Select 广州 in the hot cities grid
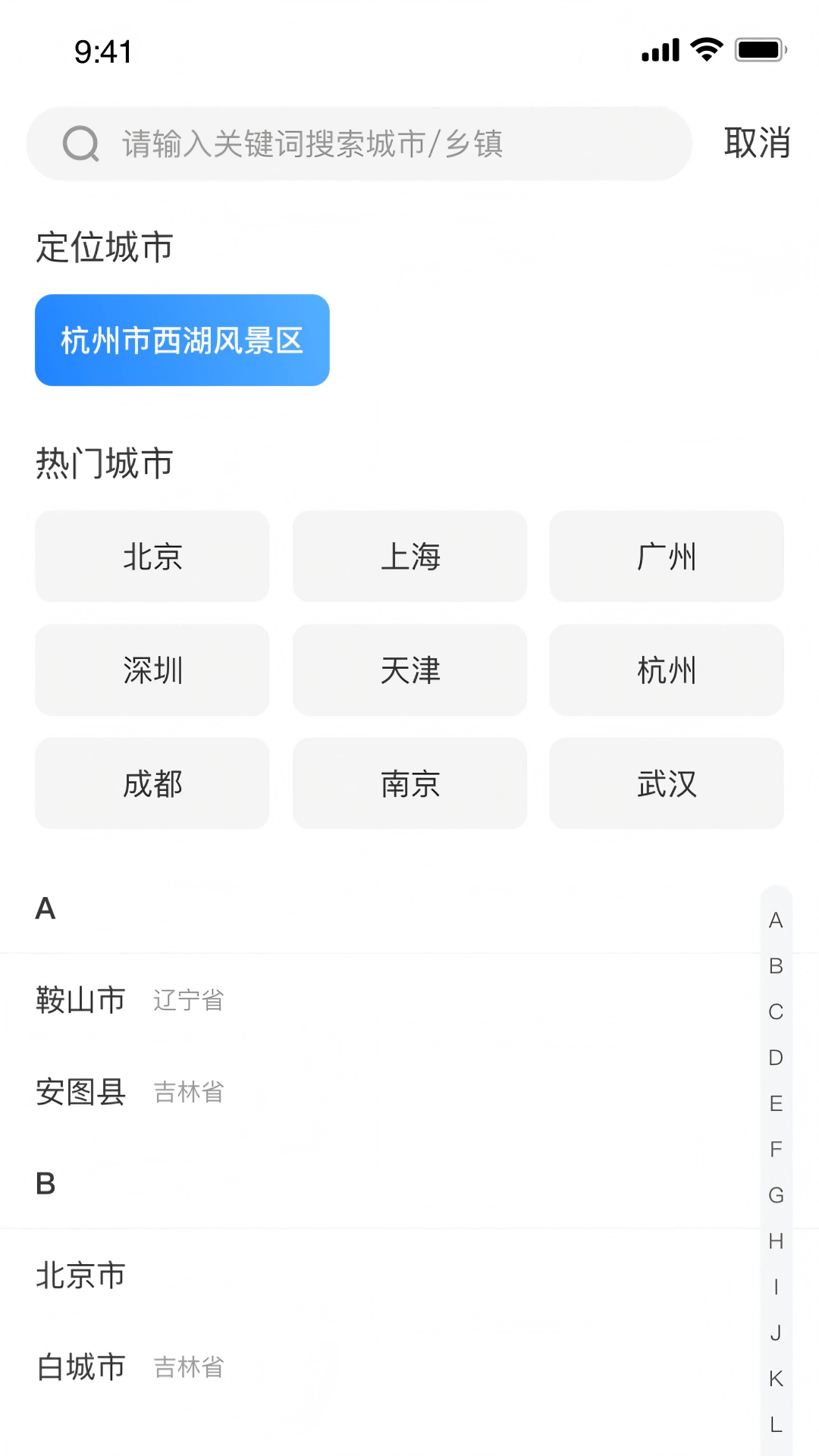This screenshot has width=819, height=1456. click(x=667, y=557)
